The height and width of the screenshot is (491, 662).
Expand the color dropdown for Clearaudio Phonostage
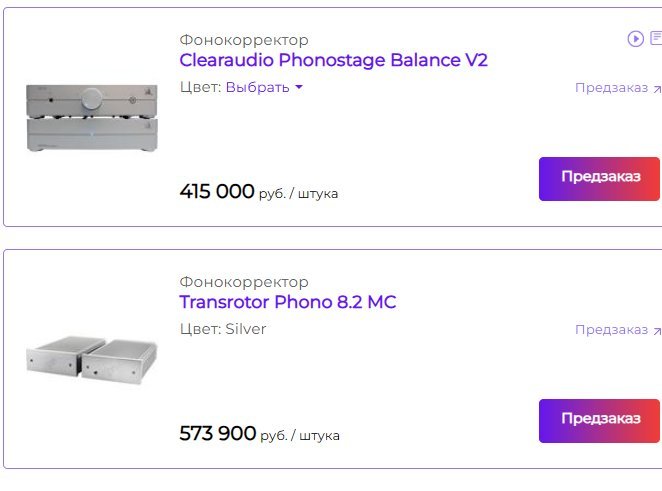[264, 87]
